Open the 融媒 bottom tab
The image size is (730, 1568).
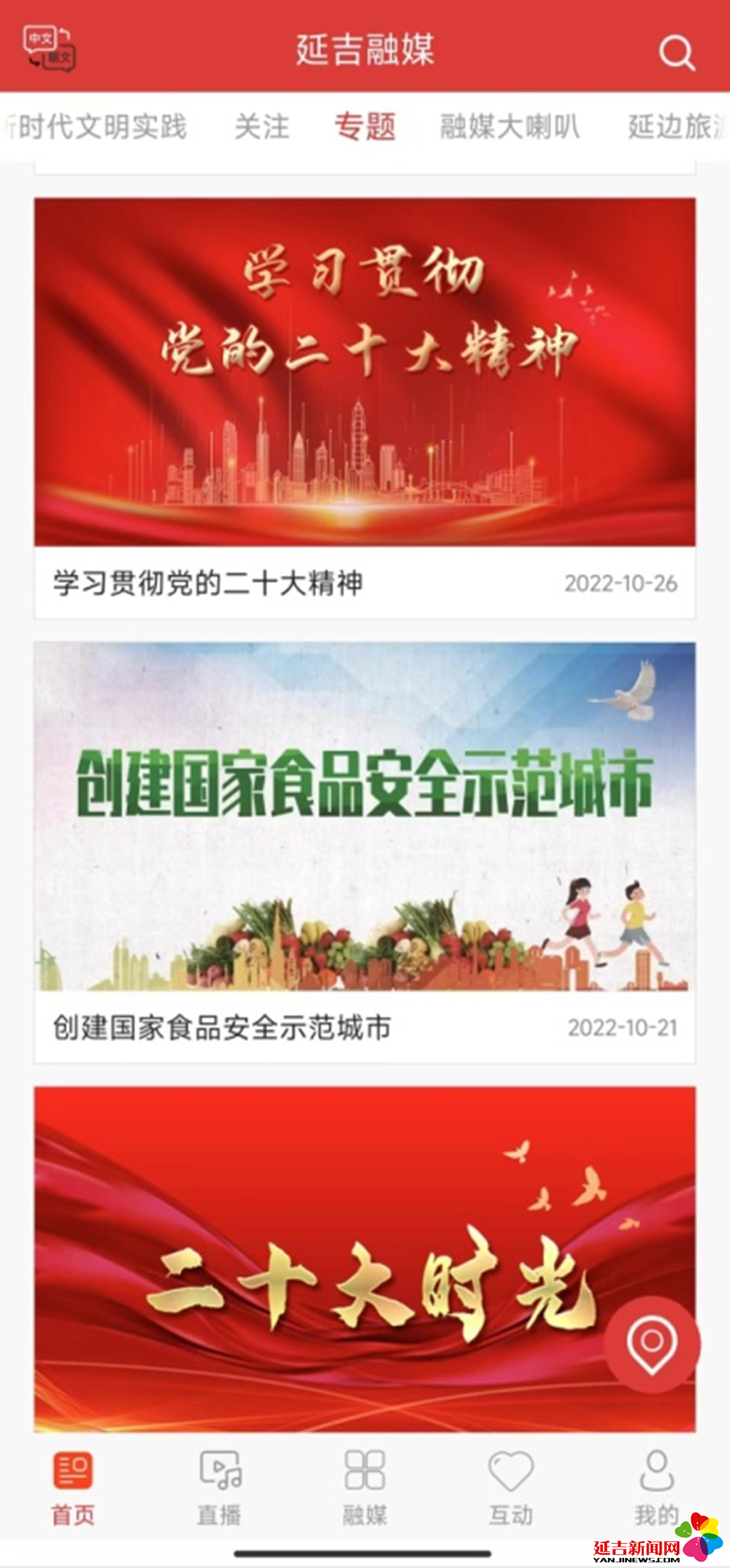click(365, 1488)
